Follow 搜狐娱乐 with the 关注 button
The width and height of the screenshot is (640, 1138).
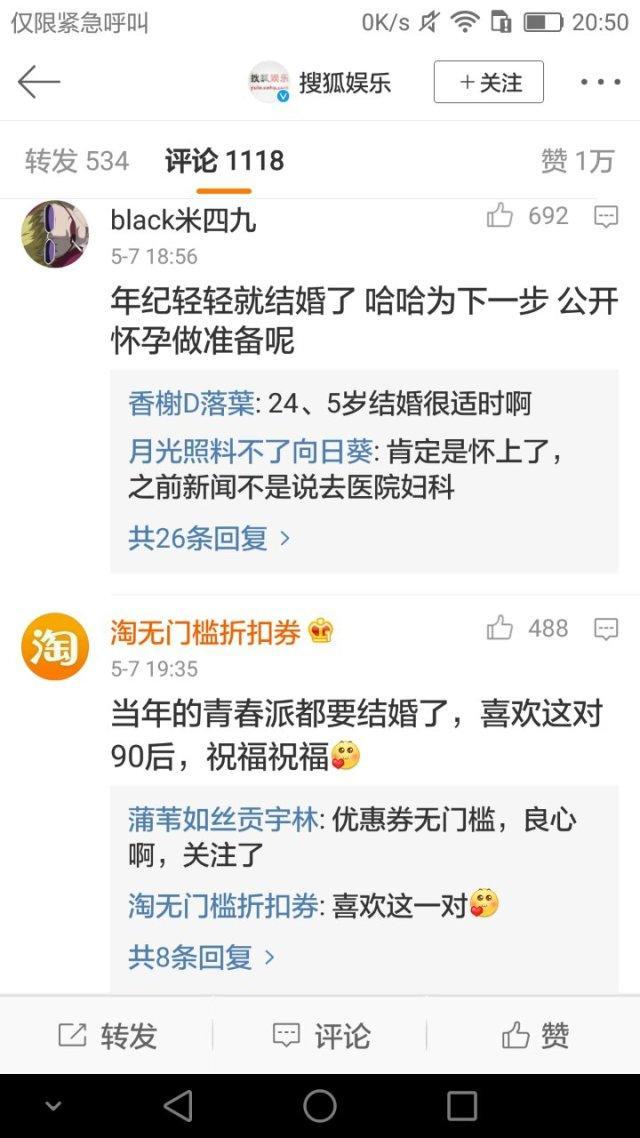tap(488, 82)
